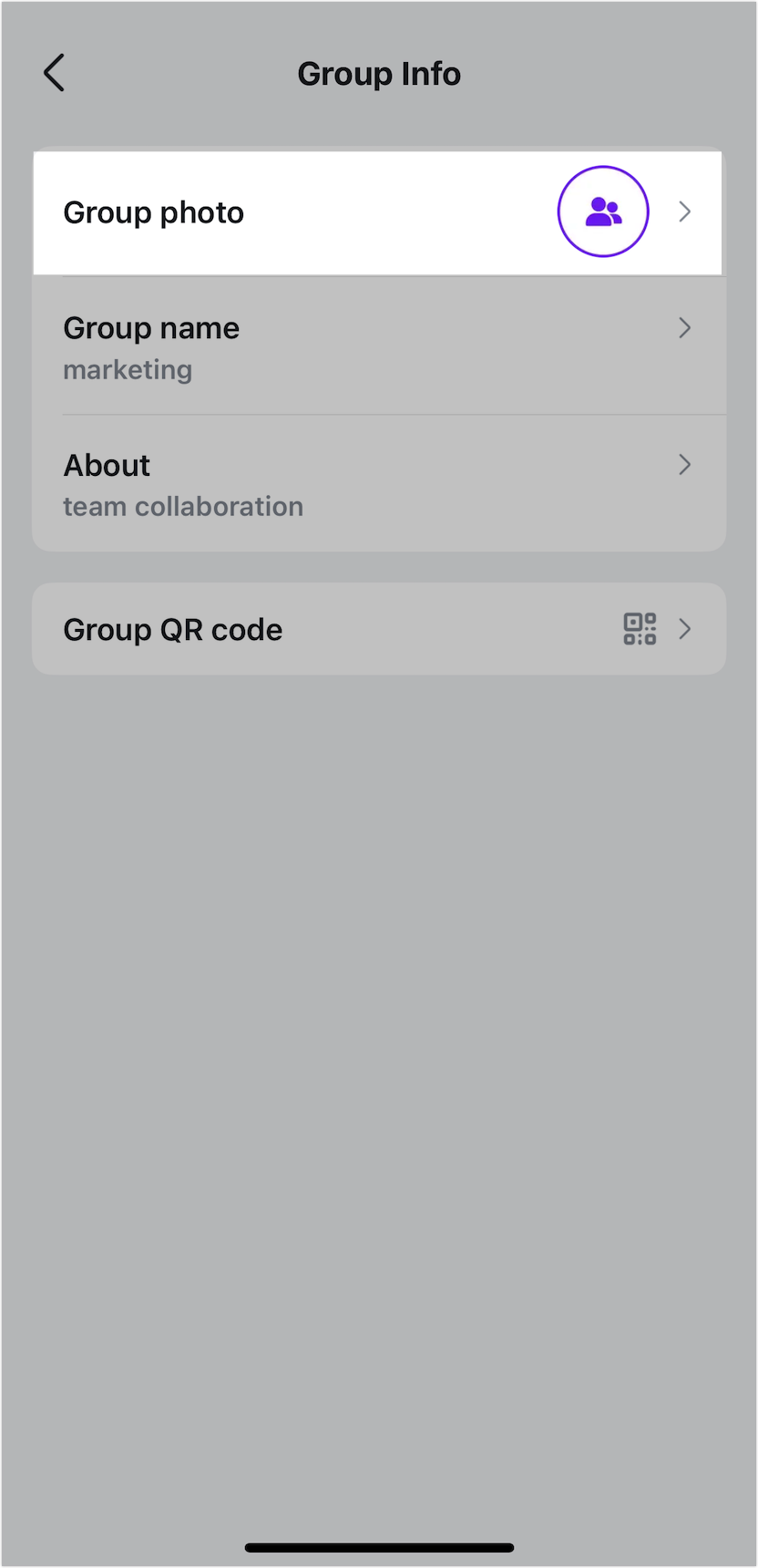Open the Group name chevron

coord(685,328)
